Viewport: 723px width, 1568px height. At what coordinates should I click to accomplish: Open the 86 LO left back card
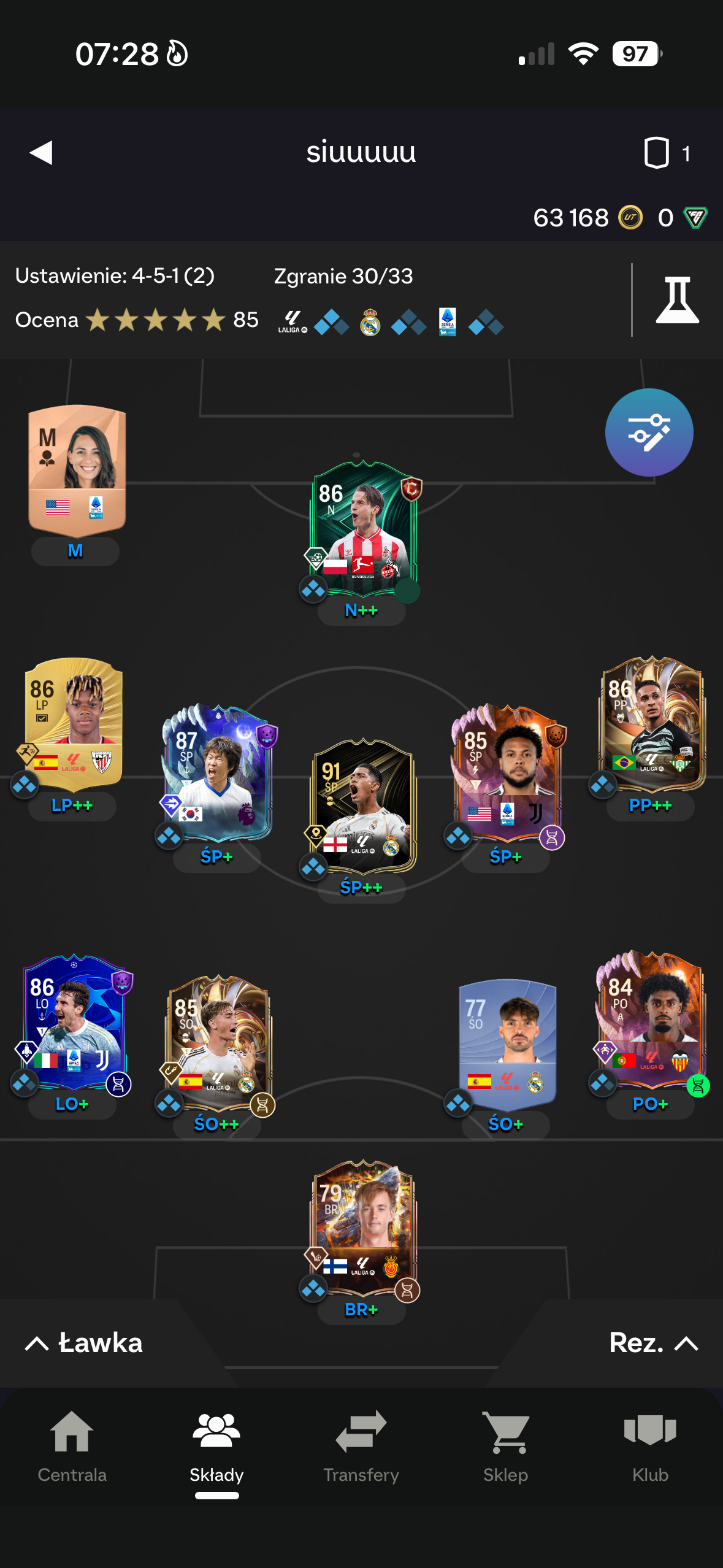coord(74,1023)
